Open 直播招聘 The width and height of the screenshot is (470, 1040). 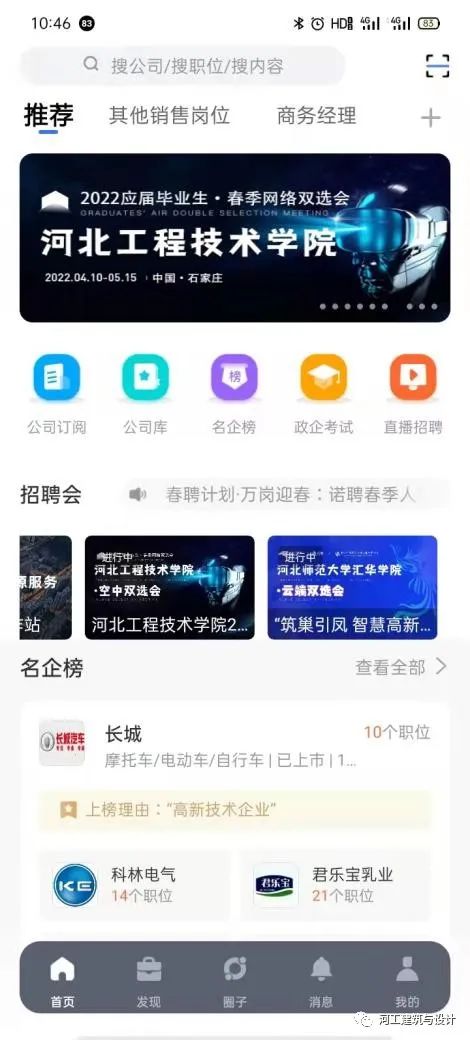pos(413,395)
